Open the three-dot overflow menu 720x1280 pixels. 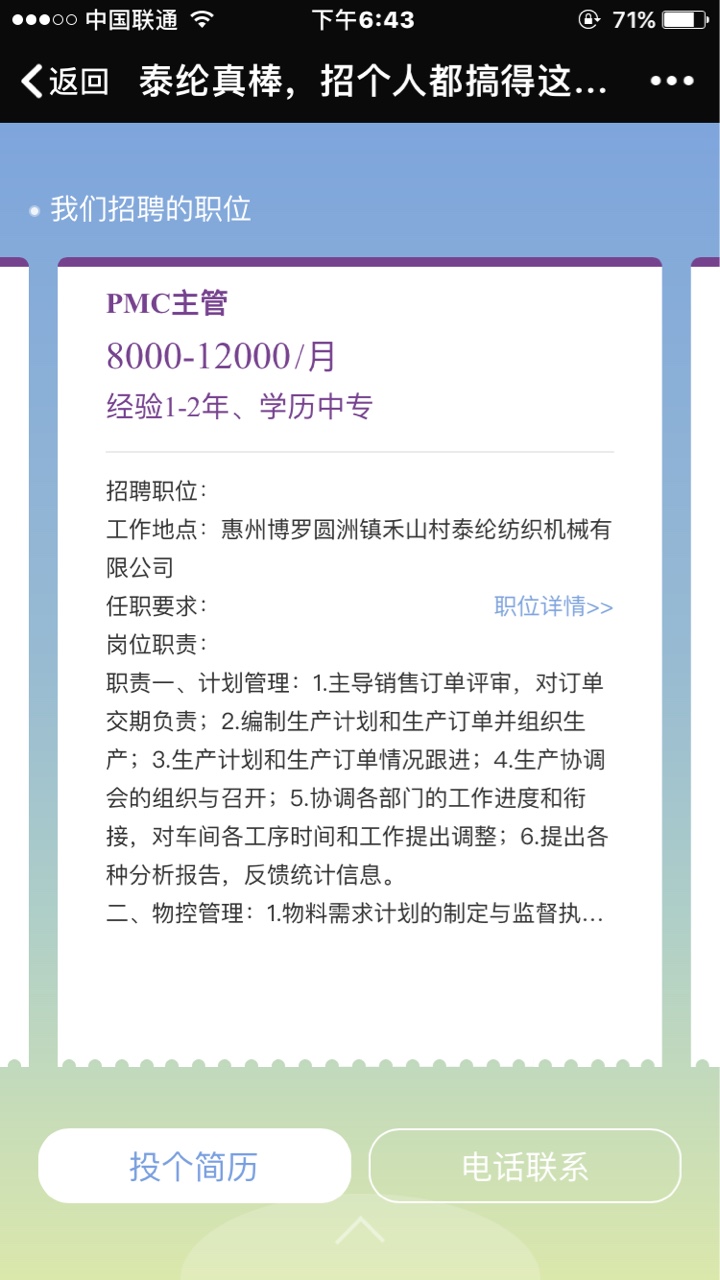click(x=672, y=82)
